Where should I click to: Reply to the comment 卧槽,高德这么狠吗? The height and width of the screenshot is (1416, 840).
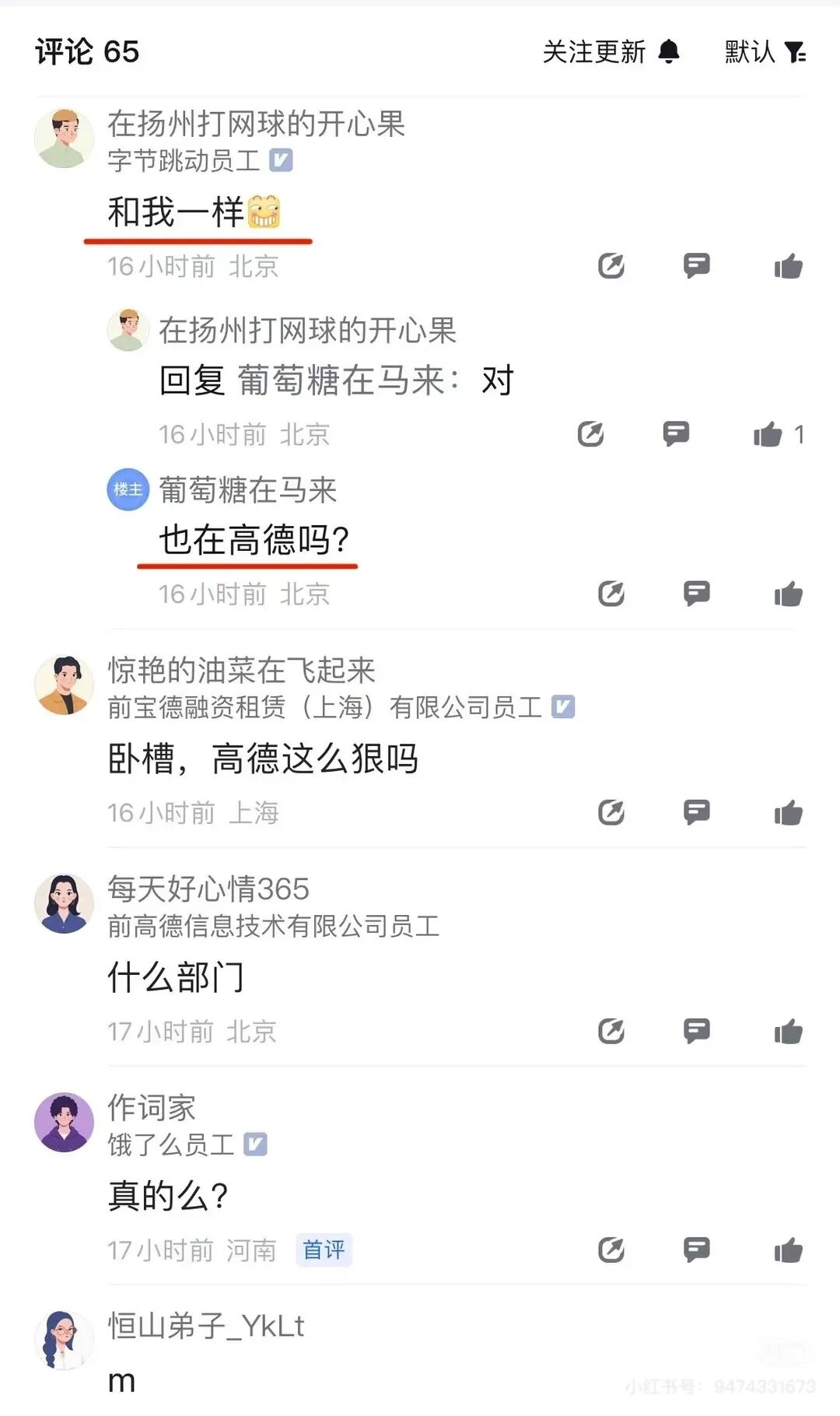(696, 812)
